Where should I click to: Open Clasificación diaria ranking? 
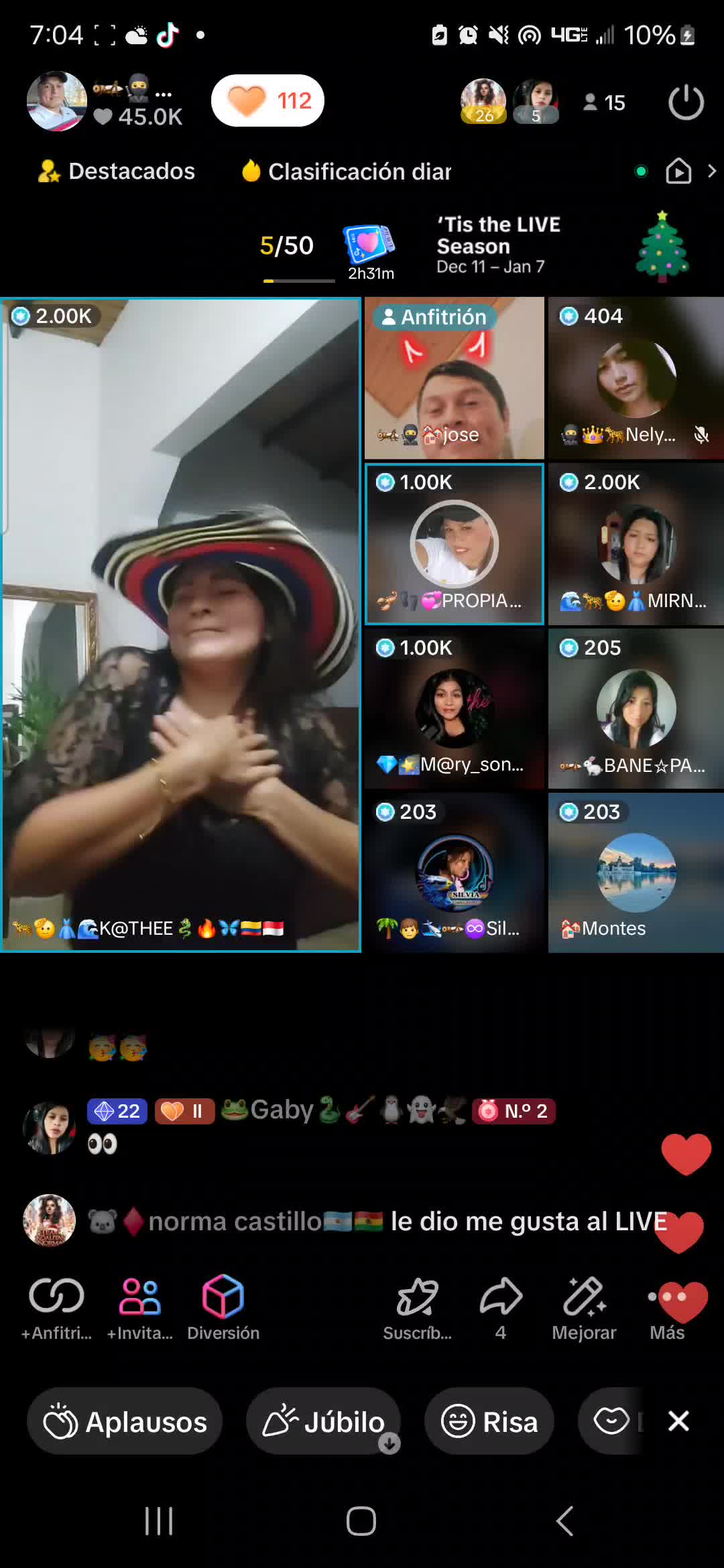tap(347, 172)
